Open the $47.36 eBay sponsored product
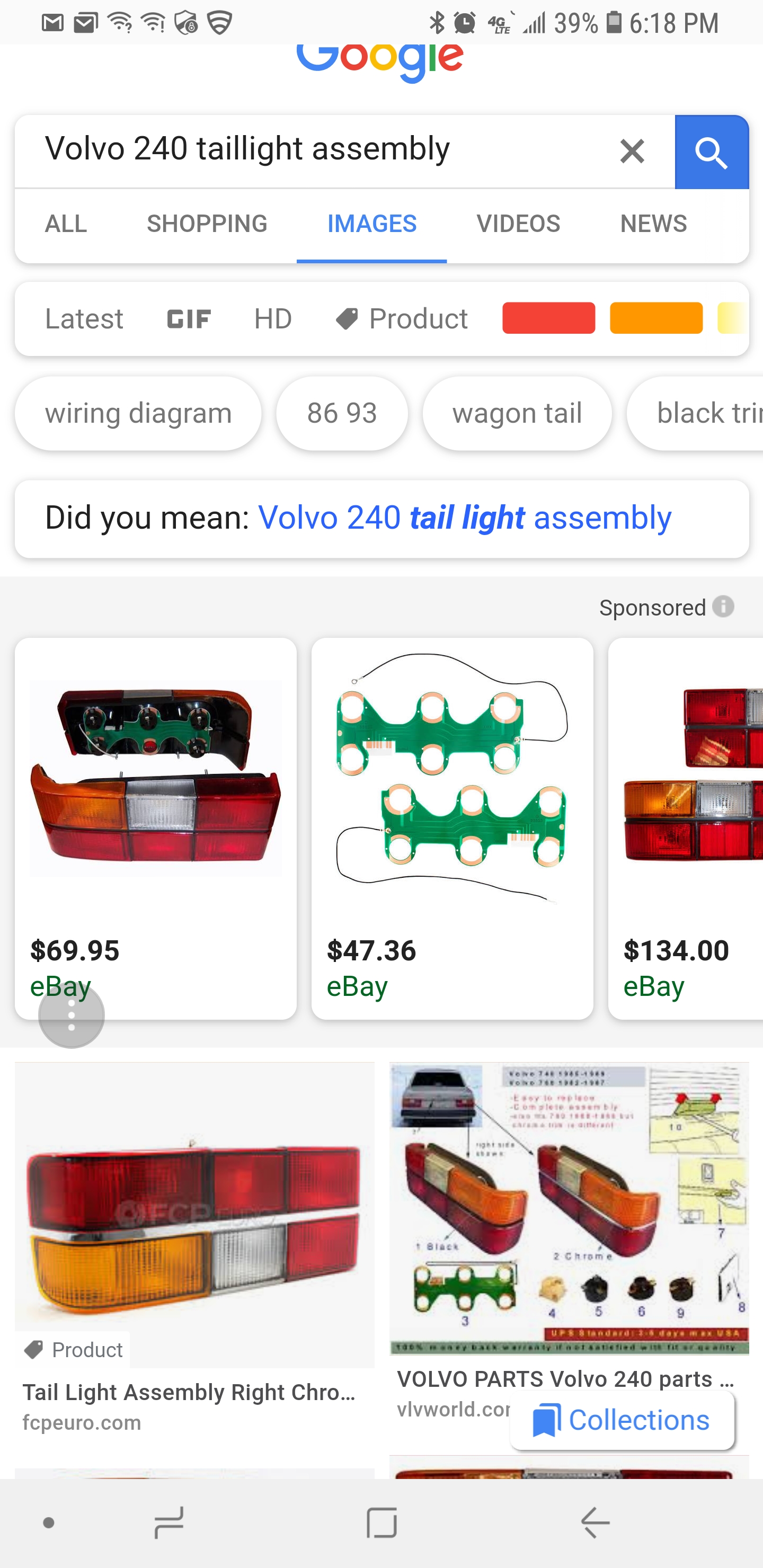763x1568 pixels. click(452, 828)
